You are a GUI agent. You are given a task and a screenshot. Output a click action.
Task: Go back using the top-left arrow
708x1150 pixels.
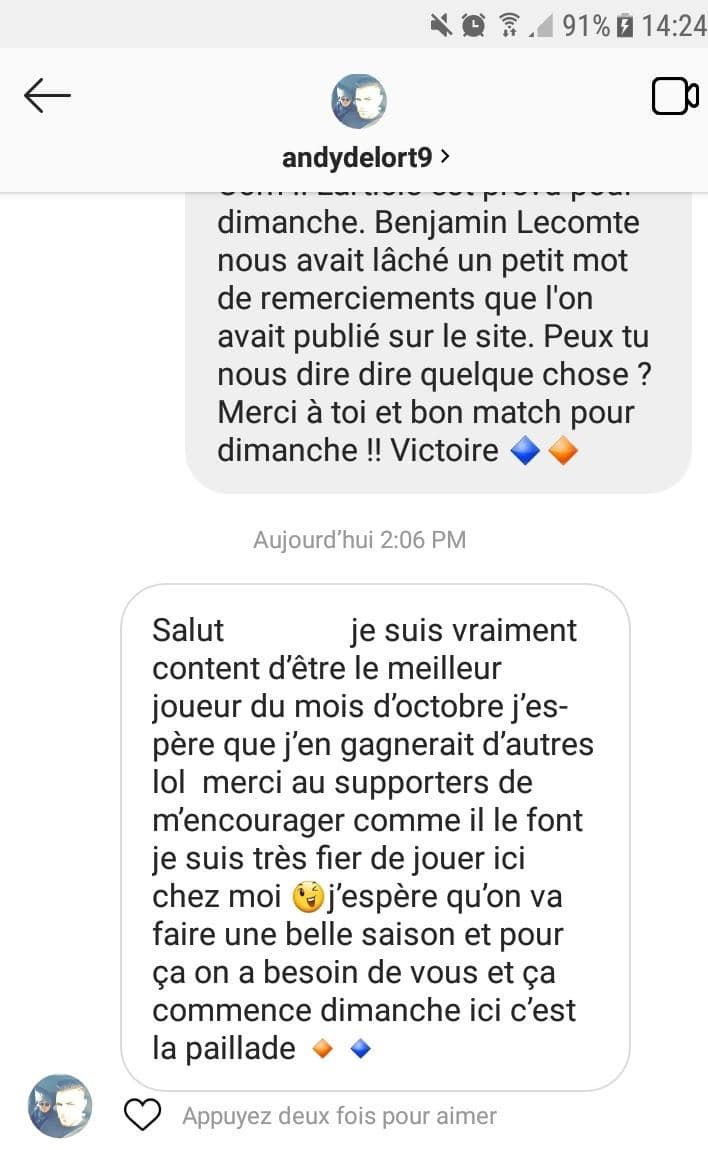tap(47, 96)
